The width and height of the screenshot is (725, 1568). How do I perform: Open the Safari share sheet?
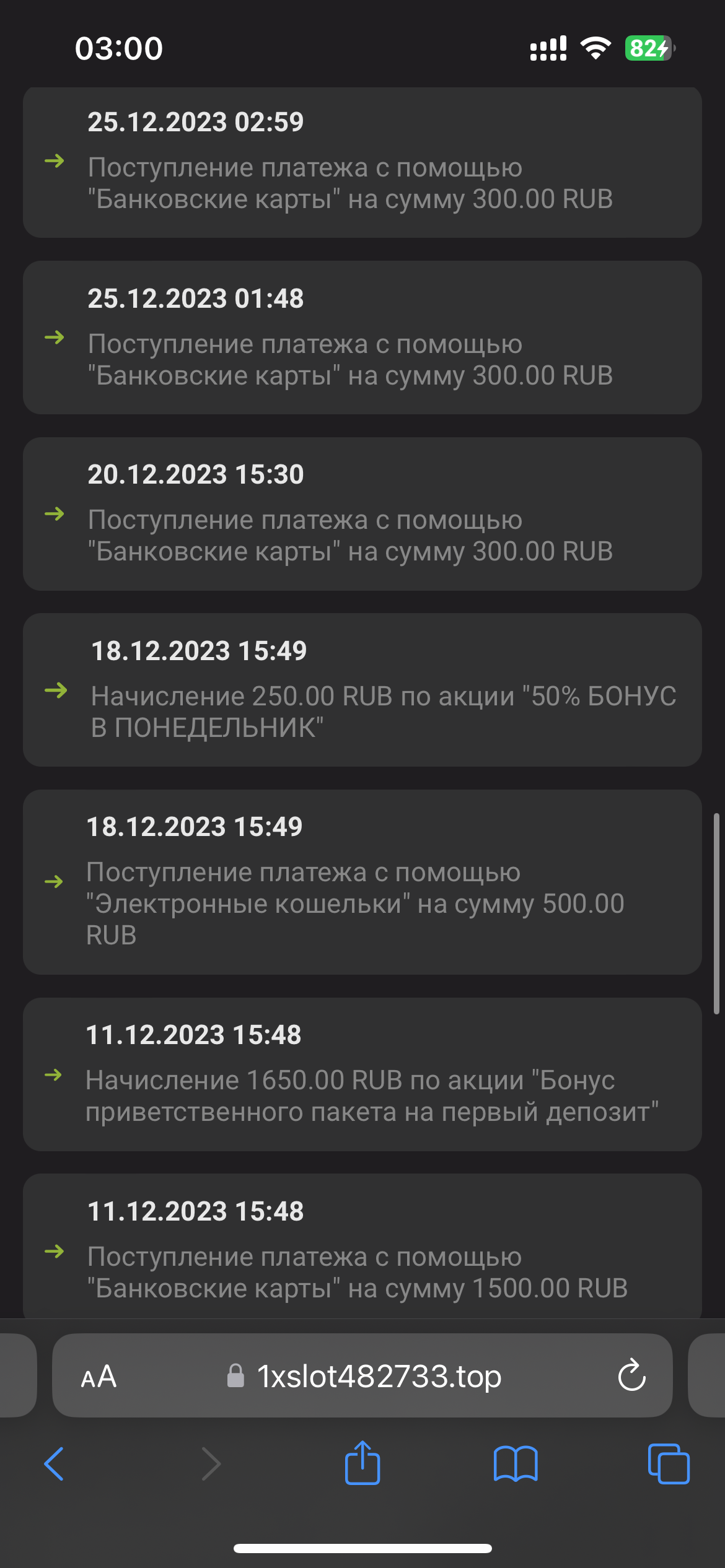362,1463
